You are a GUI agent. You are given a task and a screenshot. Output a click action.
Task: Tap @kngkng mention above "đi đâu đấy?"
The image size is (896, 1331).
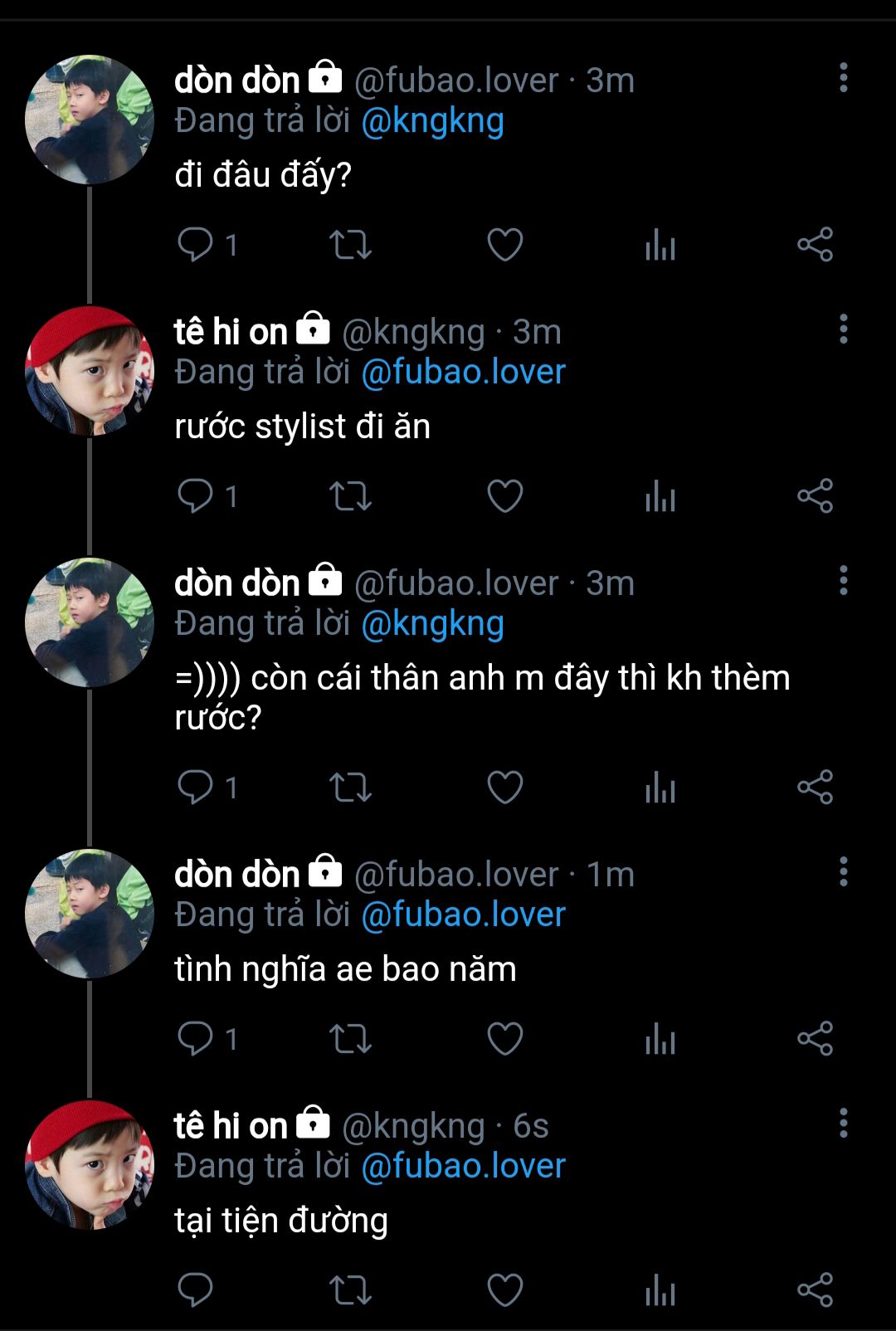pos(432,121)
